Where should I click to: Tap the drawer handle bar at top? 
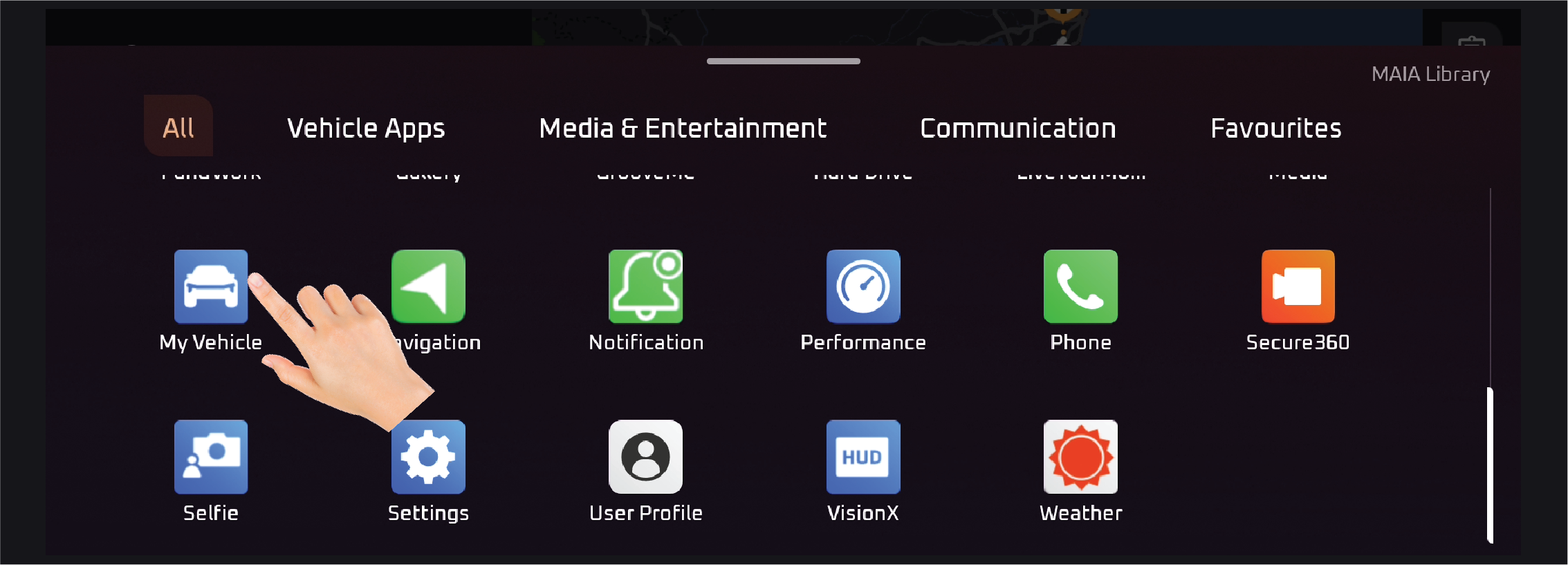click(783, 62)
